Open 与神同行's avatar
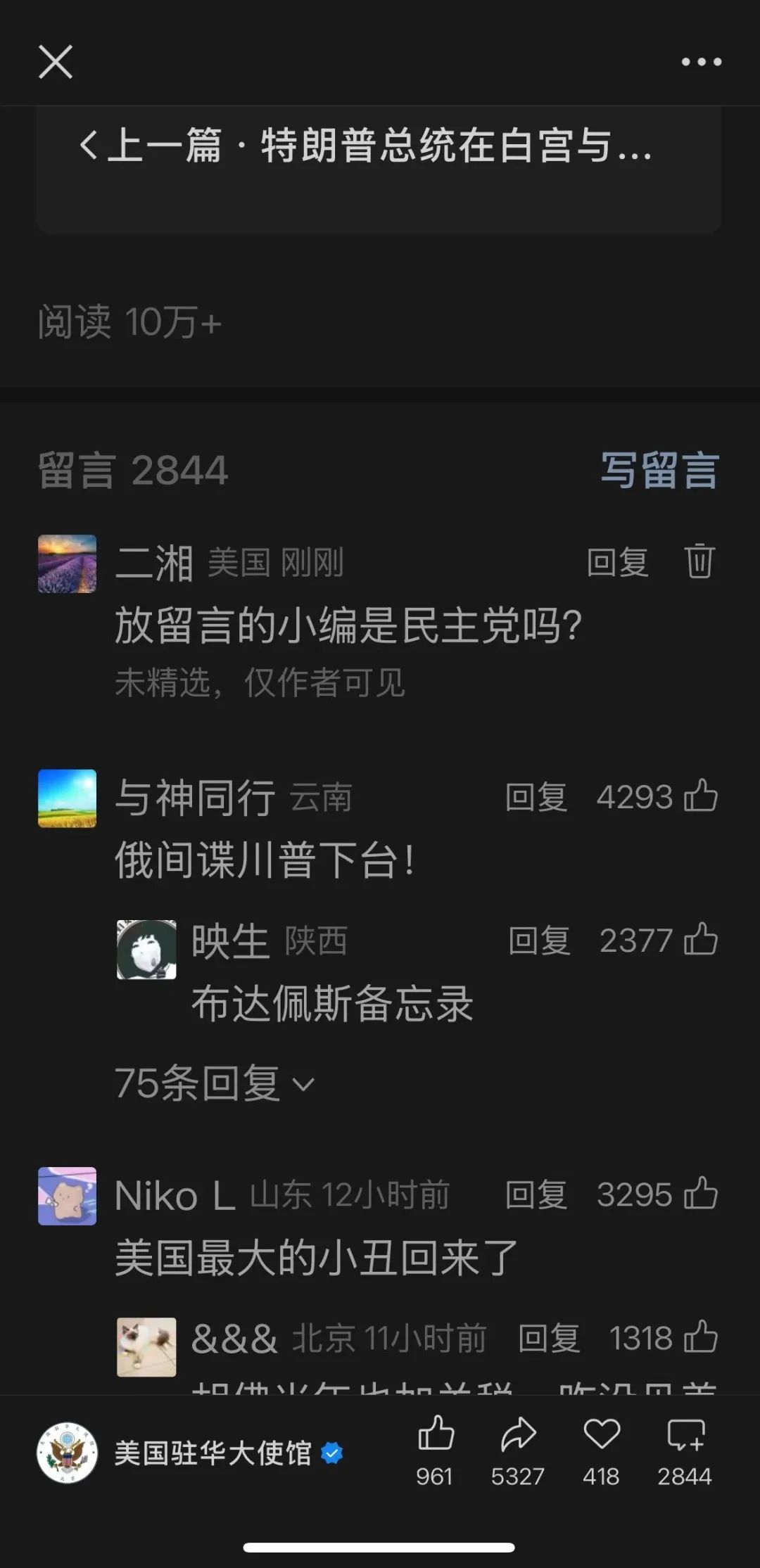760x1568 pixels. pos(67,798)
